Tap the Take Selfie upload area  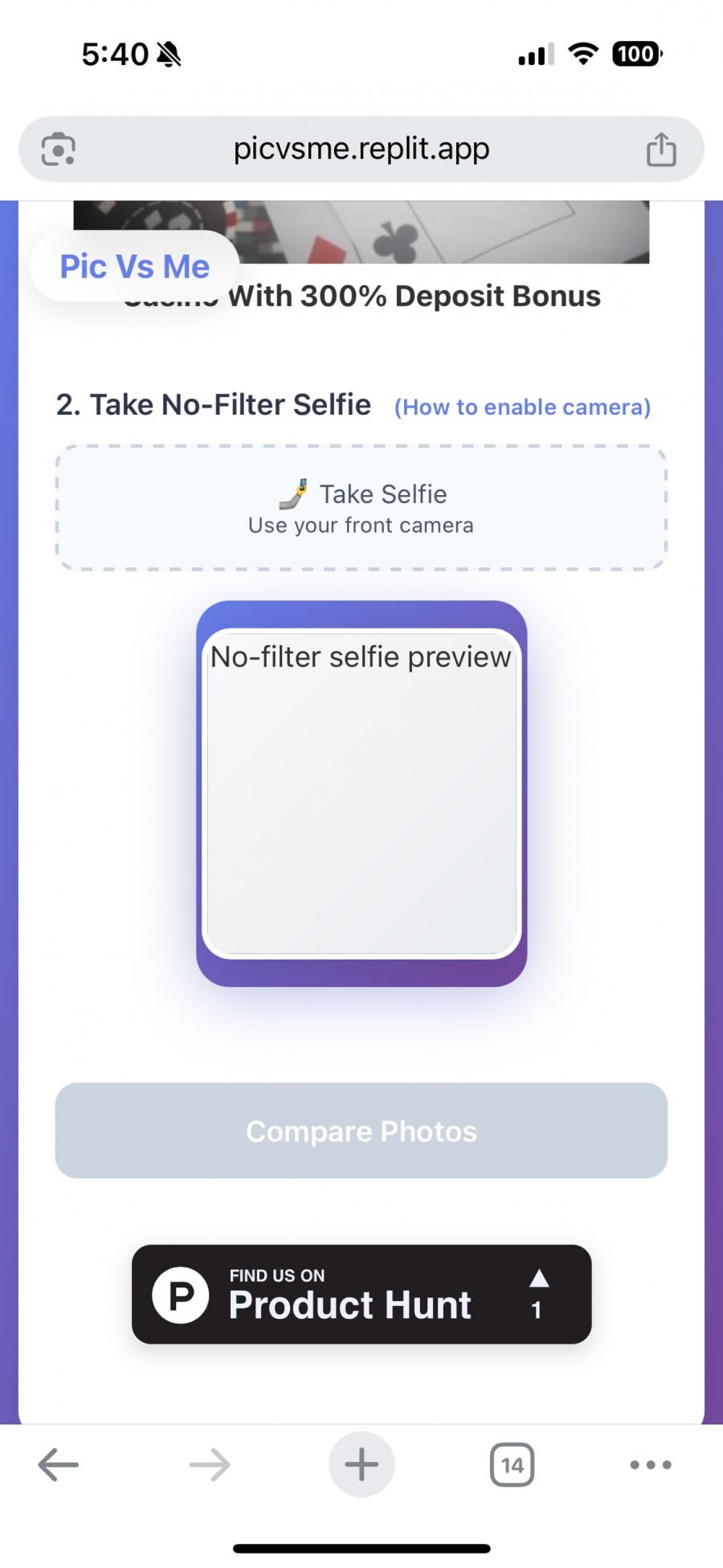361,508
